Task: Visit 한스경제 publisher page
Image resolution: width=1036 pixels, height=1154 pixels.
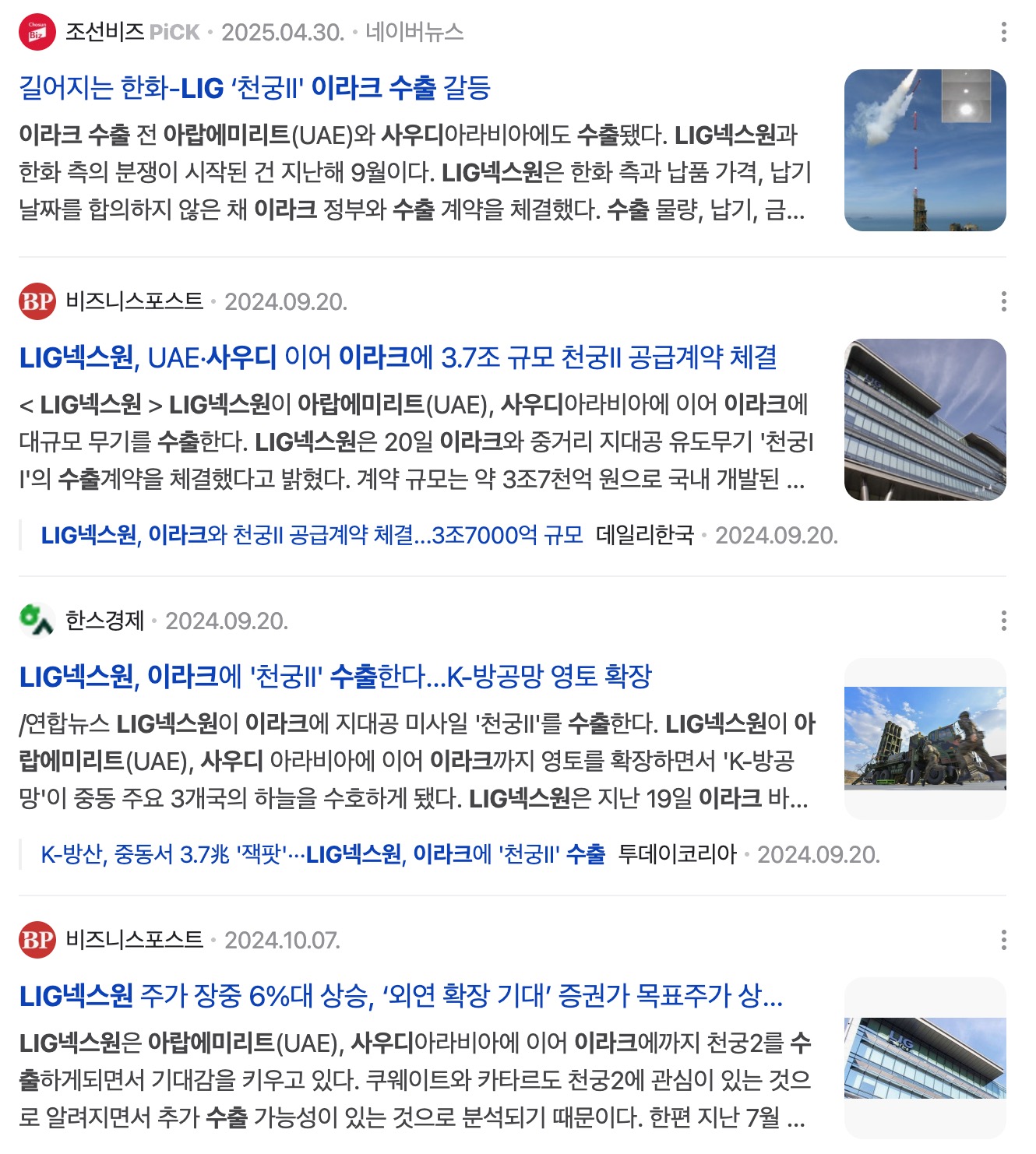Action: point(104,621)
